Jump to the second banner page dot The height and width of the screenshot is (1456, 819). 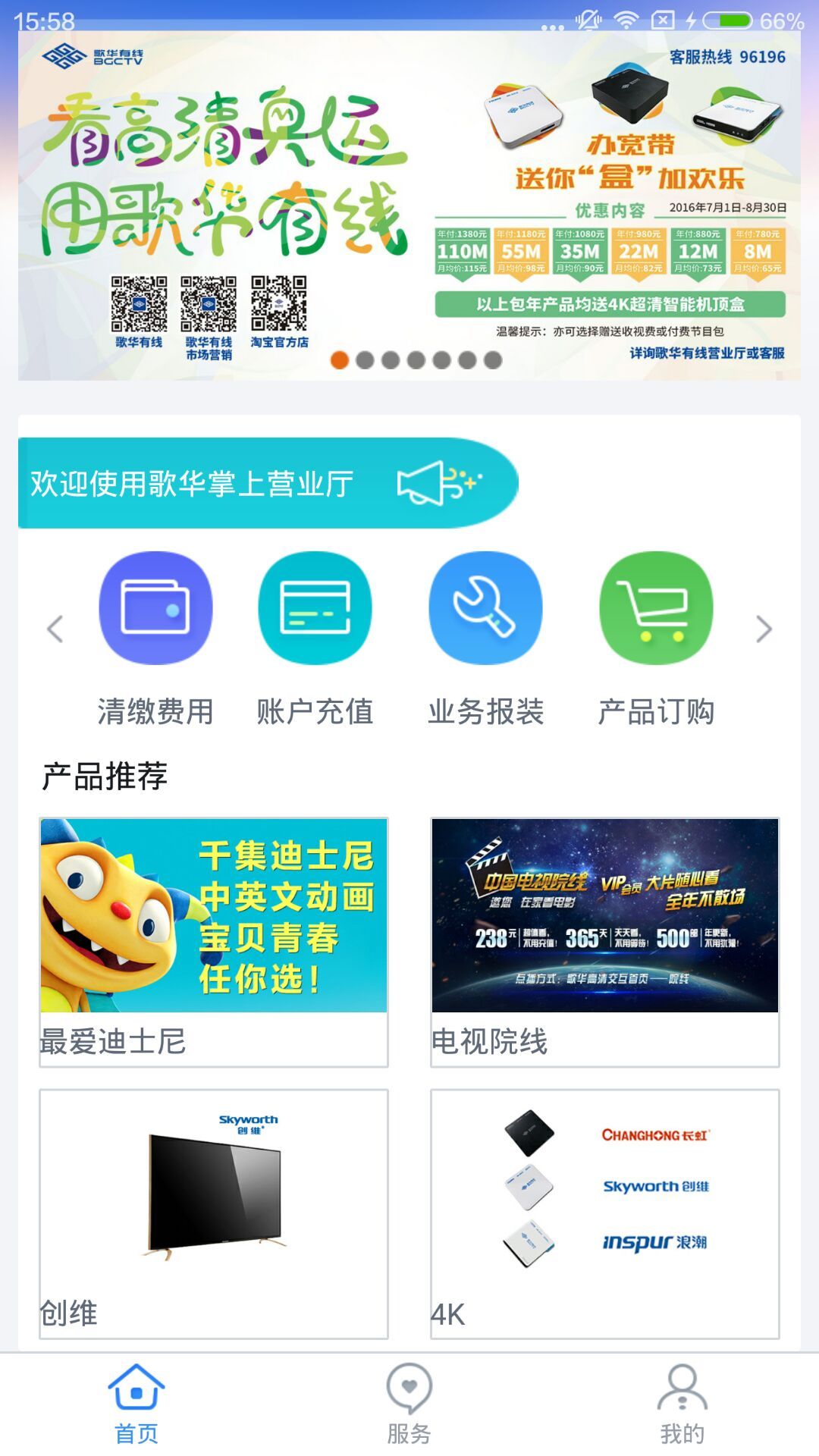click(x=365, y=360)
